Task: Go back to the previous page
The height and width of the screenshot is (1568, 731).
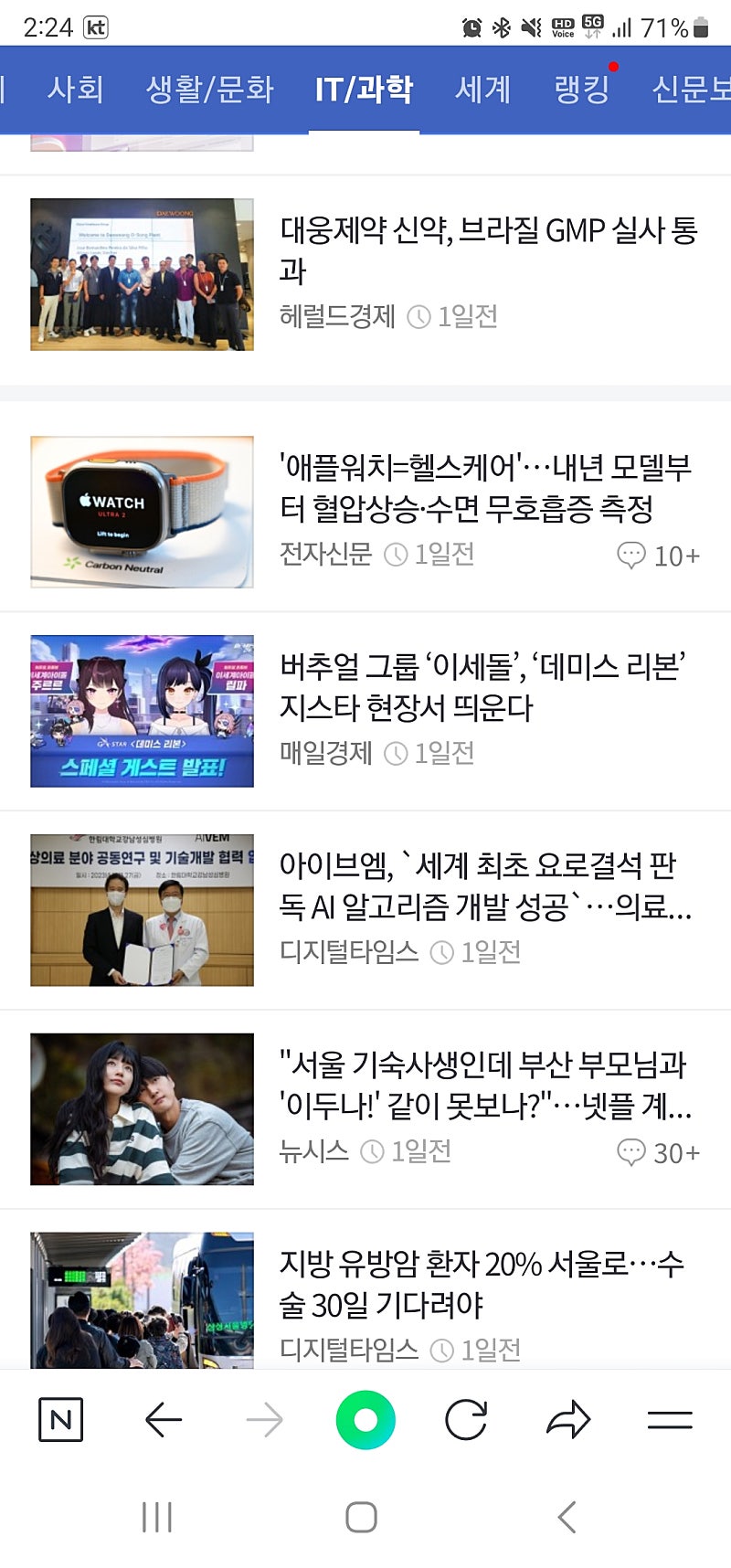Action: point(164,1420)
